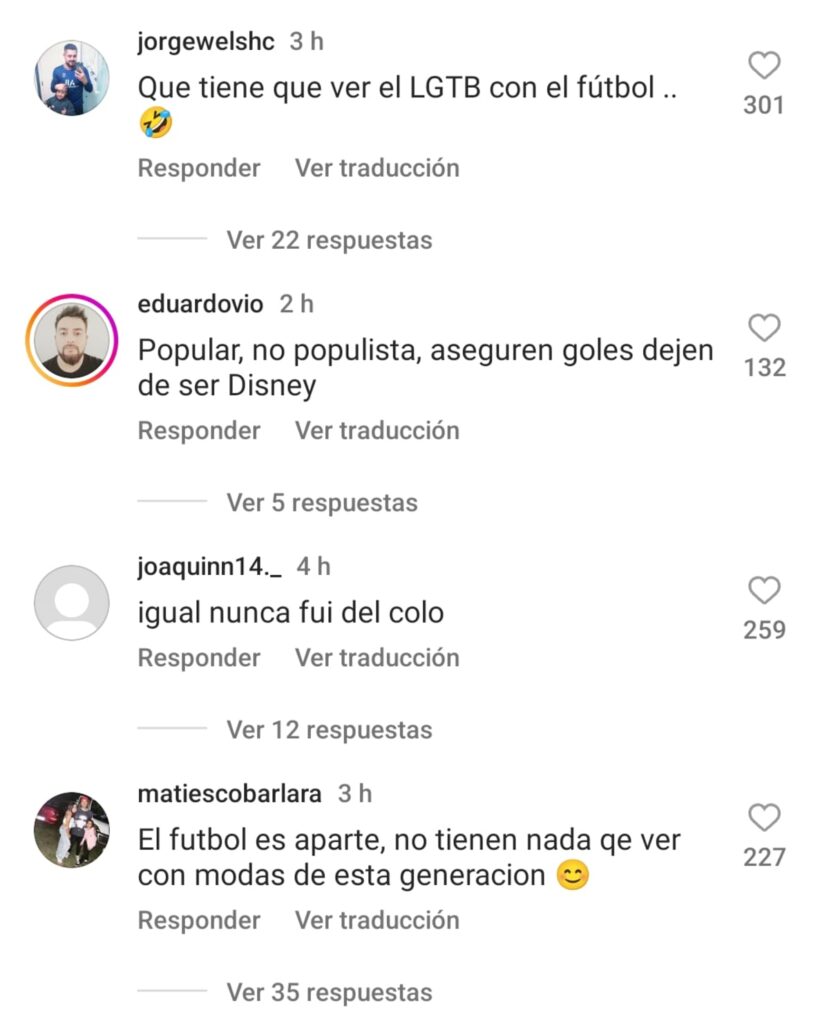Expand the 35 replies thread
This screenshot has width=829, height=1024.
pyautogui.click(x=329, y=993)
